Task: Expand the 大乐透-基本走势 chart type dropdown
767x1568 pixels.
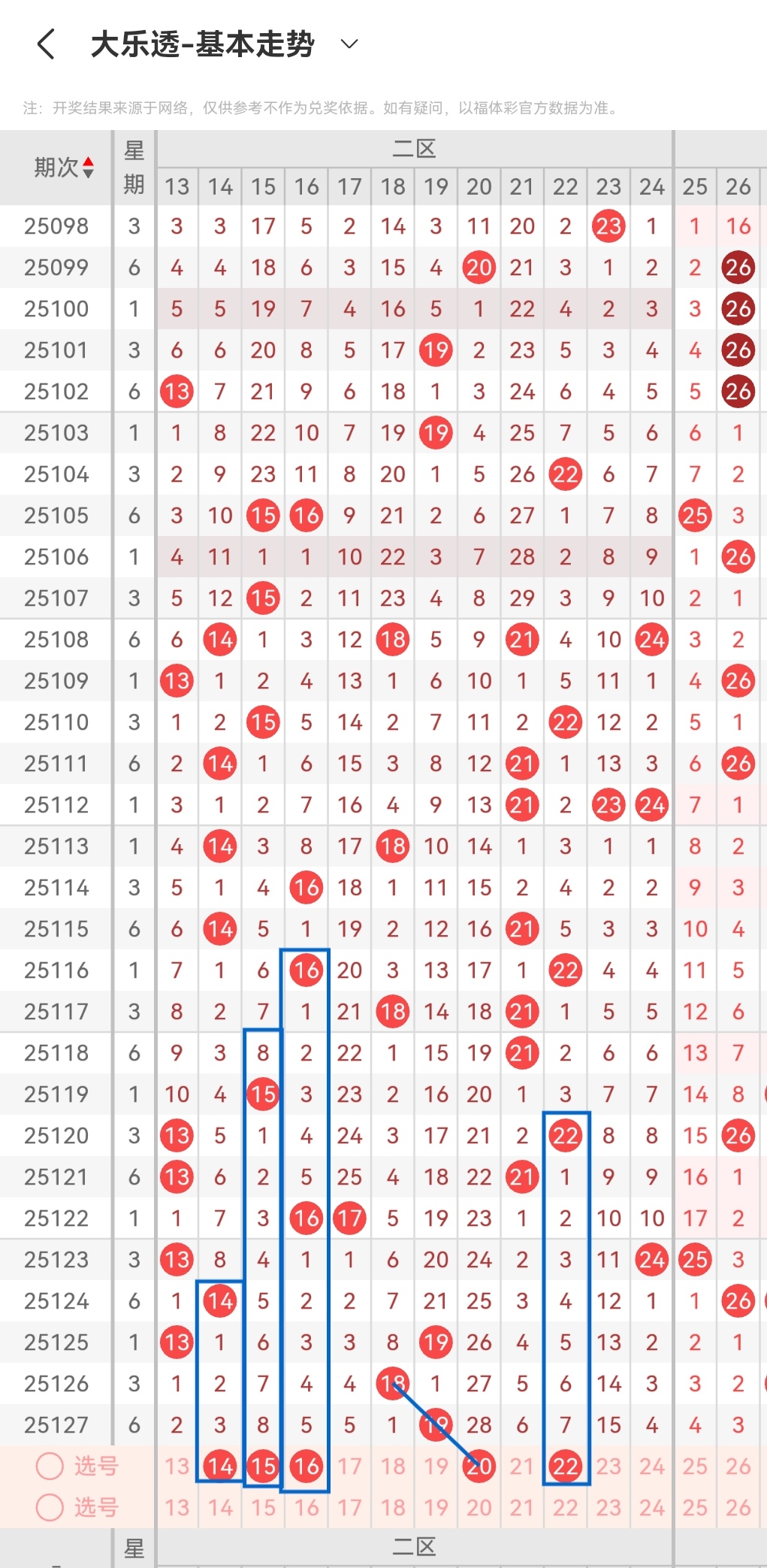Action: (349, 44)
